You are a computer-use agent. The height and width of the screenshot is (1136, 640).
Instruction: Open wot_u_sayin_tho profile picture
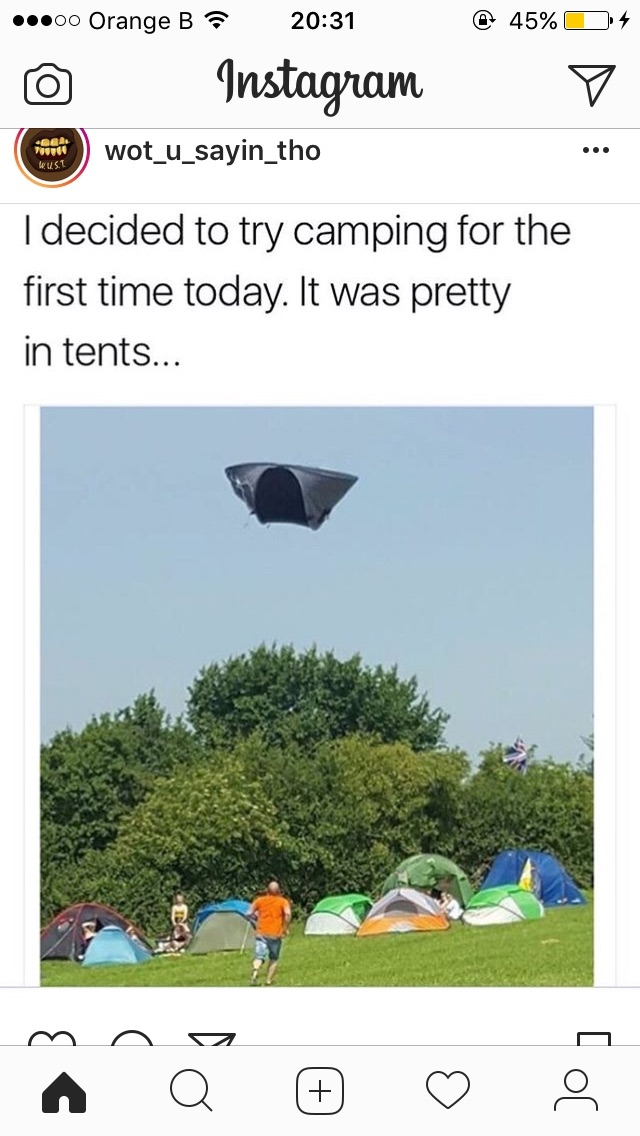coord(51,155)
